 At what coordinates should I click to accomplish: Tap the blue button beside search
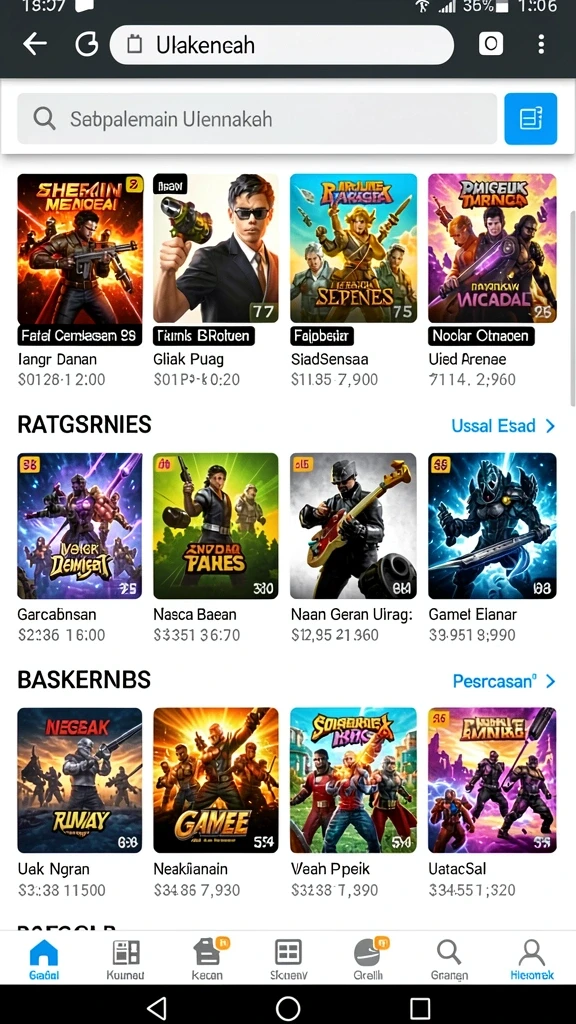point(530,118)
